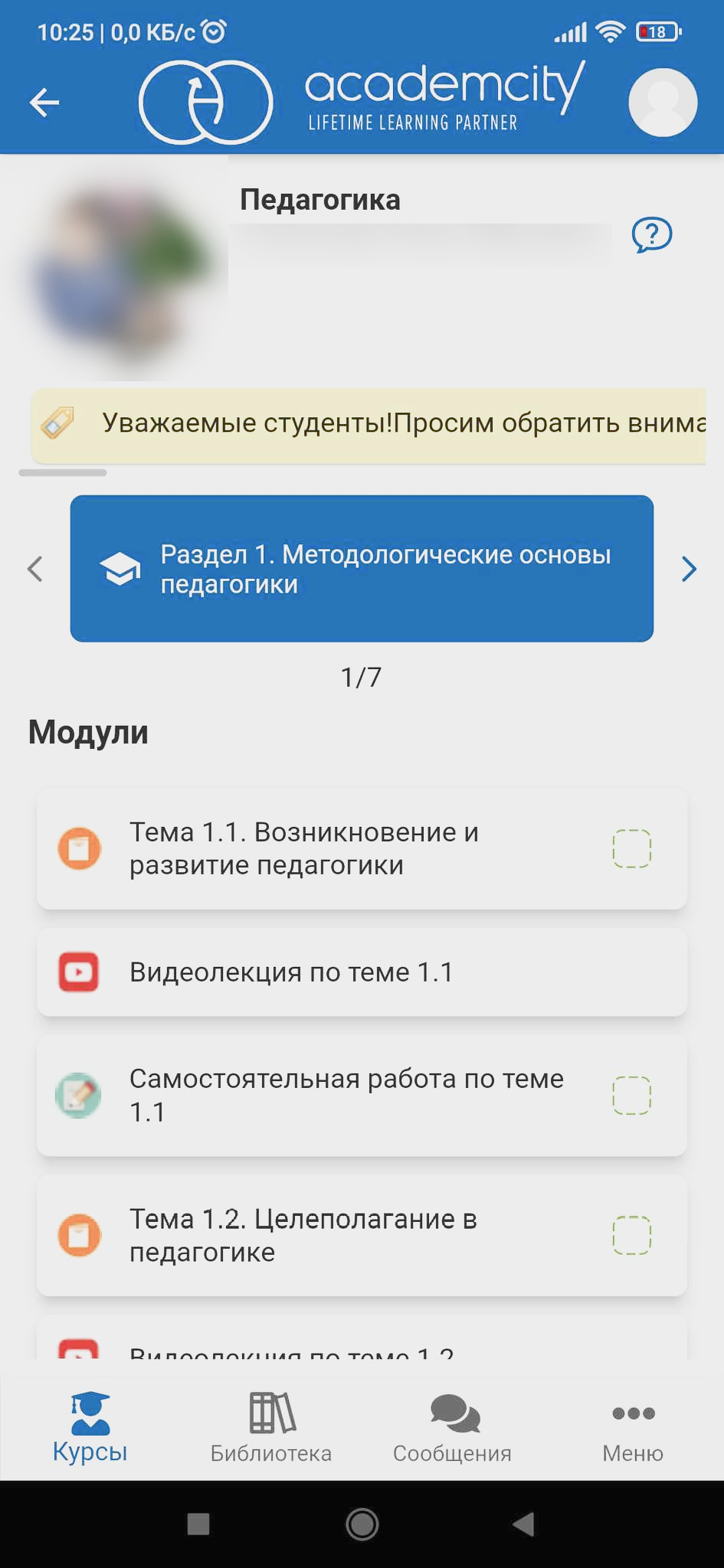Go to the next section

pos(689,569)
